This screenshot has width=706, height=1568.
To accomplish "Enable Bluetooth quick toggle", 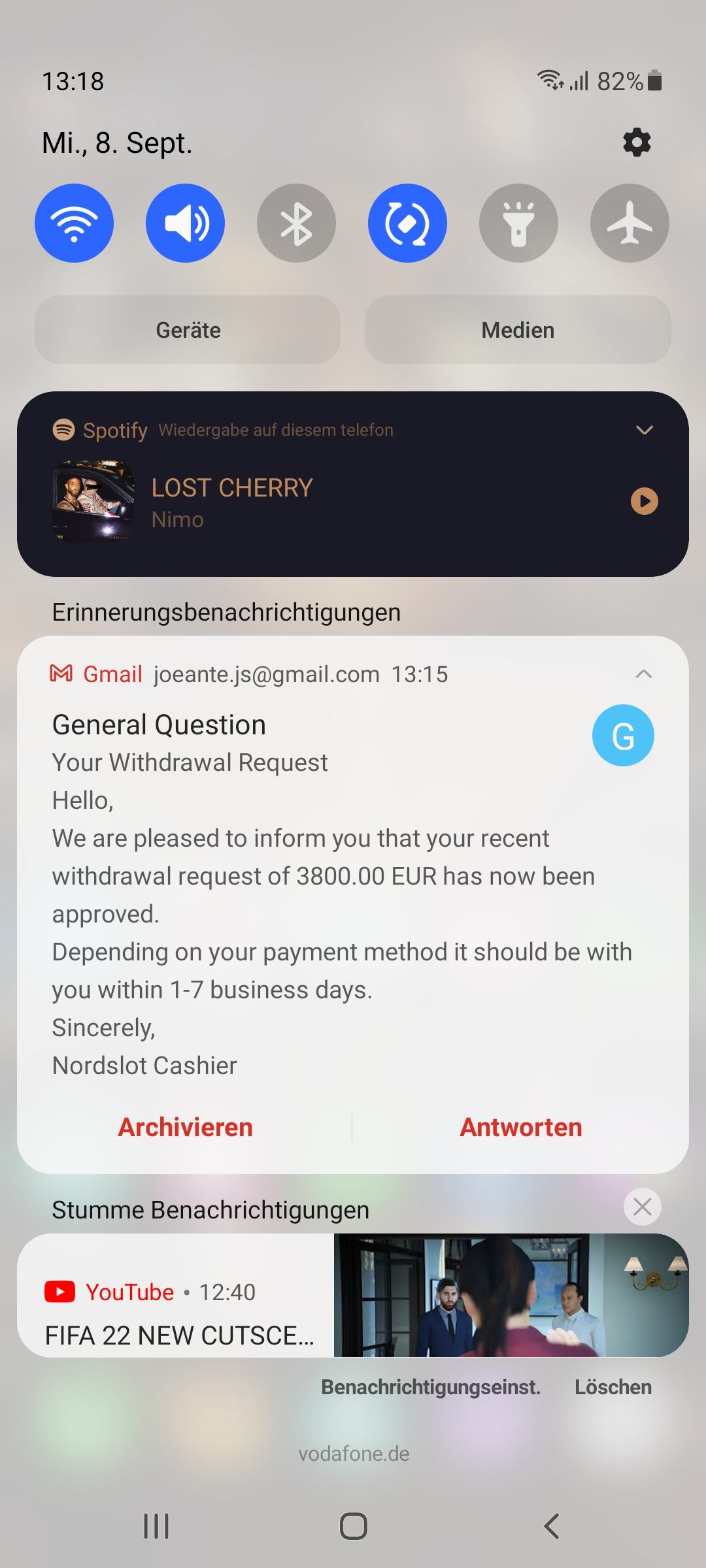I will pos(296,223).
